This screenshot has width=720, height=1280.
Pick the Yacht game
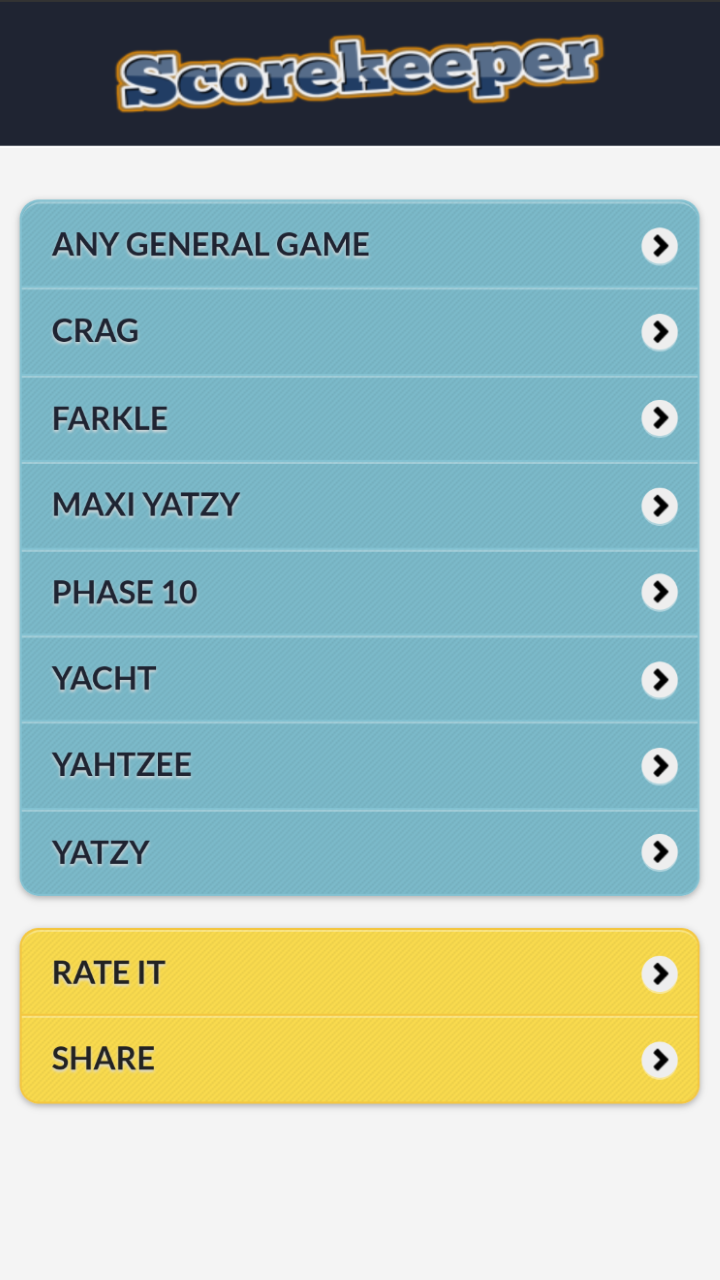359,679
